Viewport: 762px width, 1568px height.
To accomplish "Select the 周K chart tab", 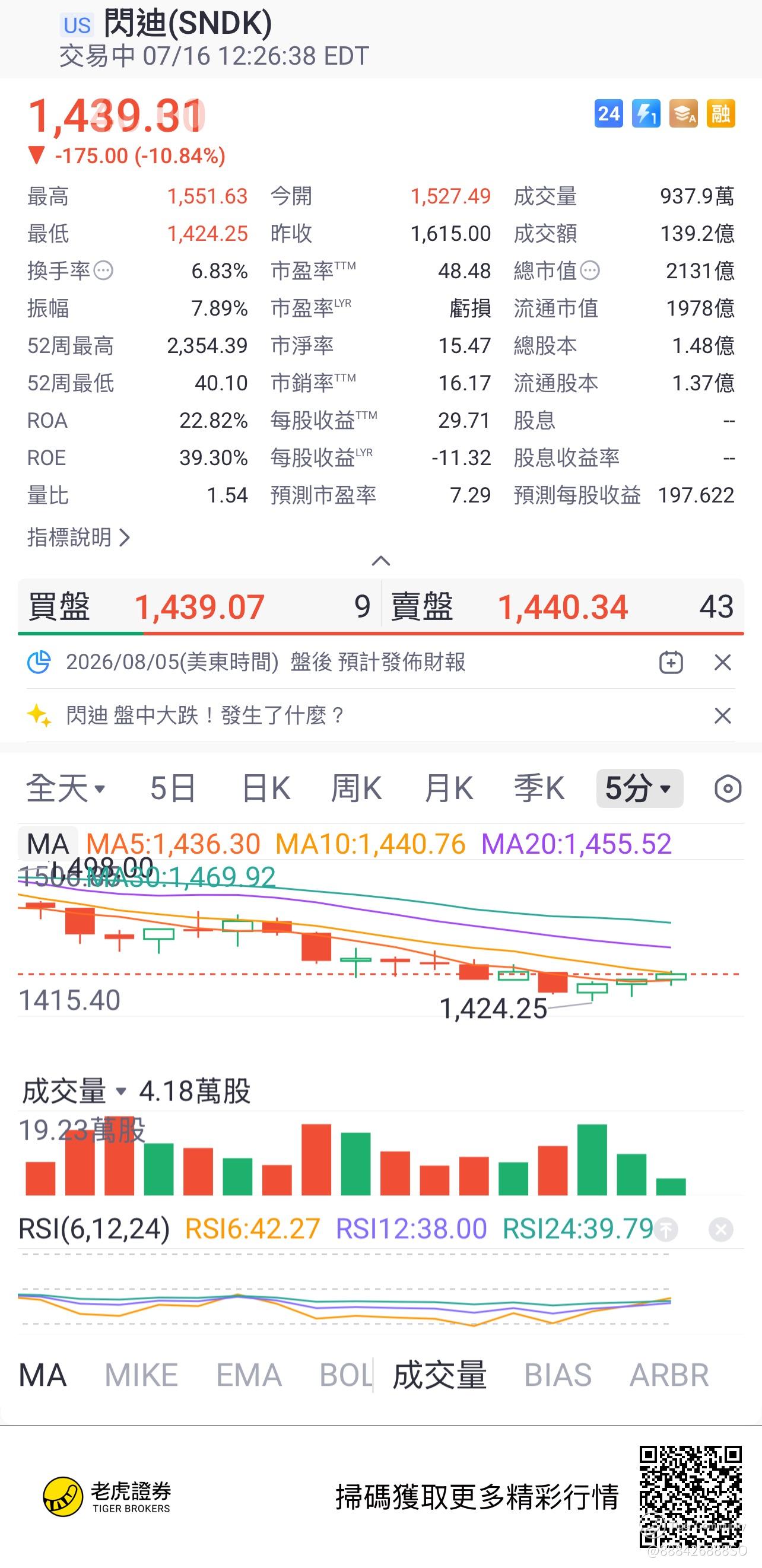I will (x=356, y=789).
